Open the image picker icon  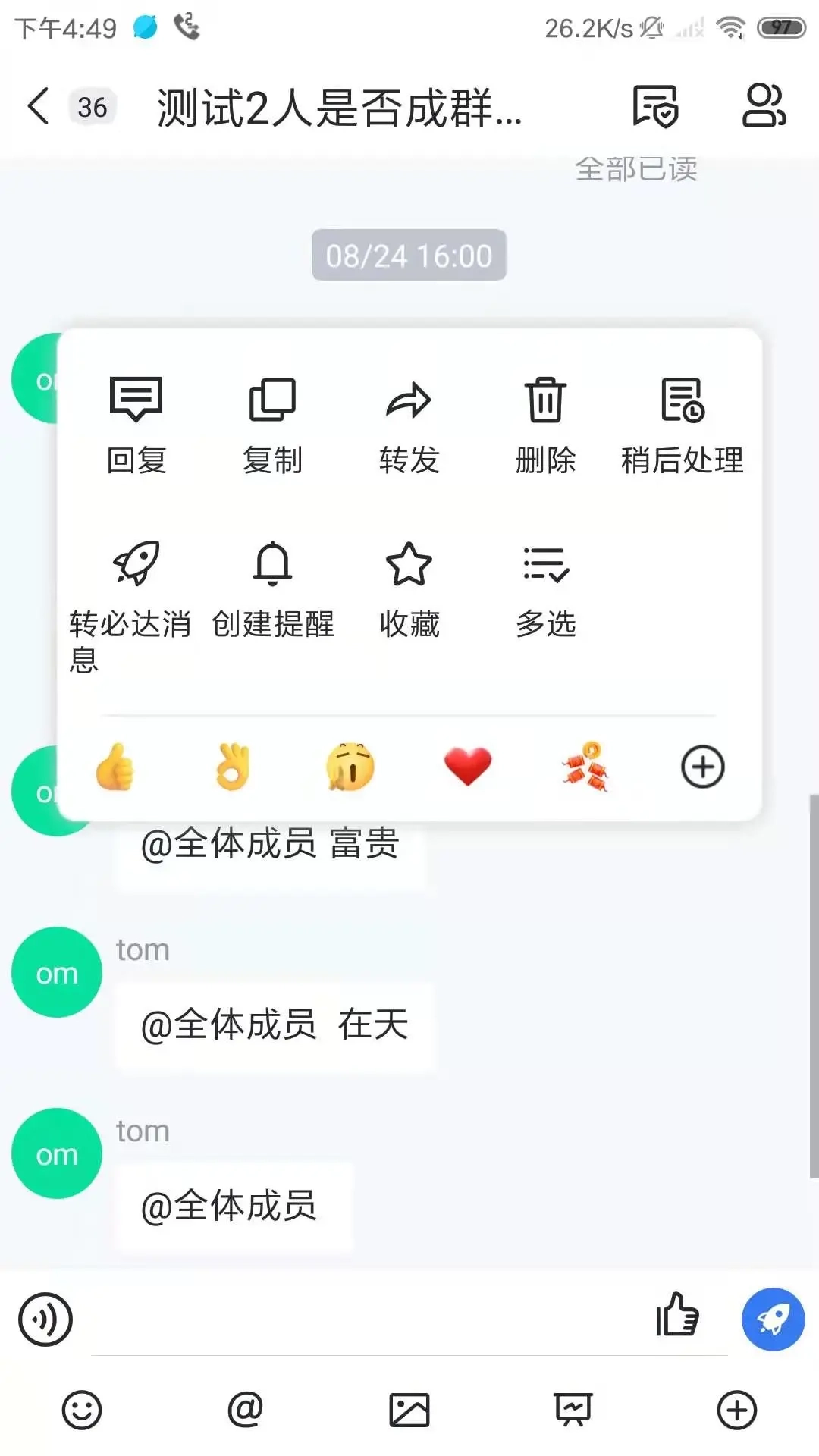pyautogui.click(x=409, y=1409)
